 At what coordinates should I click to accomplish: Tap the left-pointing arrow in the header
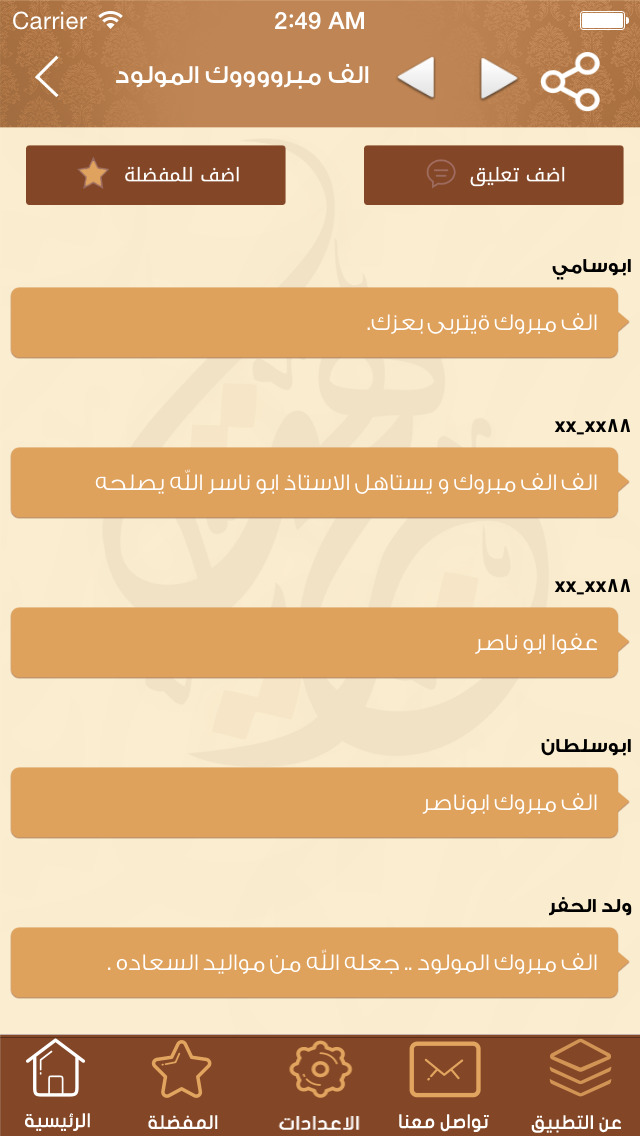click(417, 78)
